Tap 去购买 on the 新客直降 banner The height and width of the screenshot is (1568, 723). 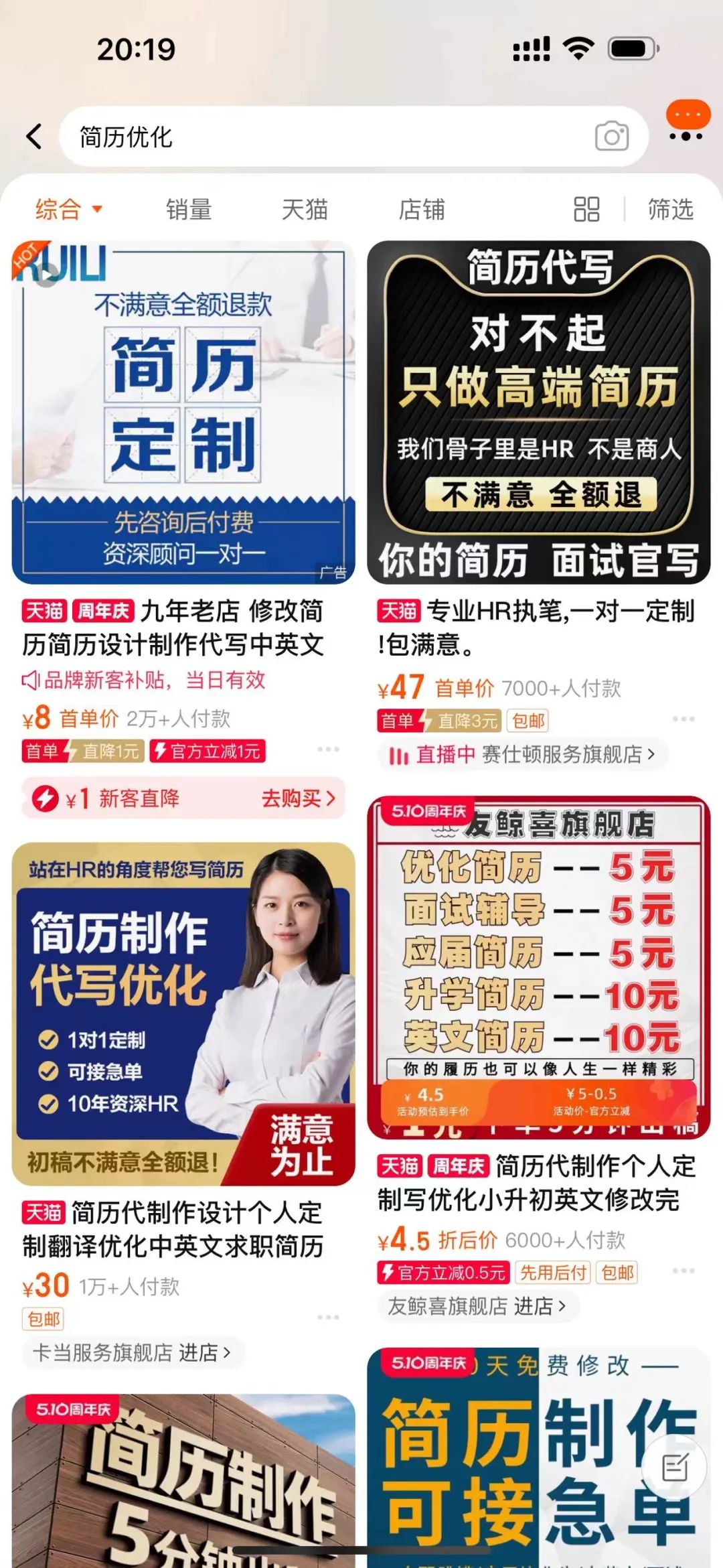(297, 798)
